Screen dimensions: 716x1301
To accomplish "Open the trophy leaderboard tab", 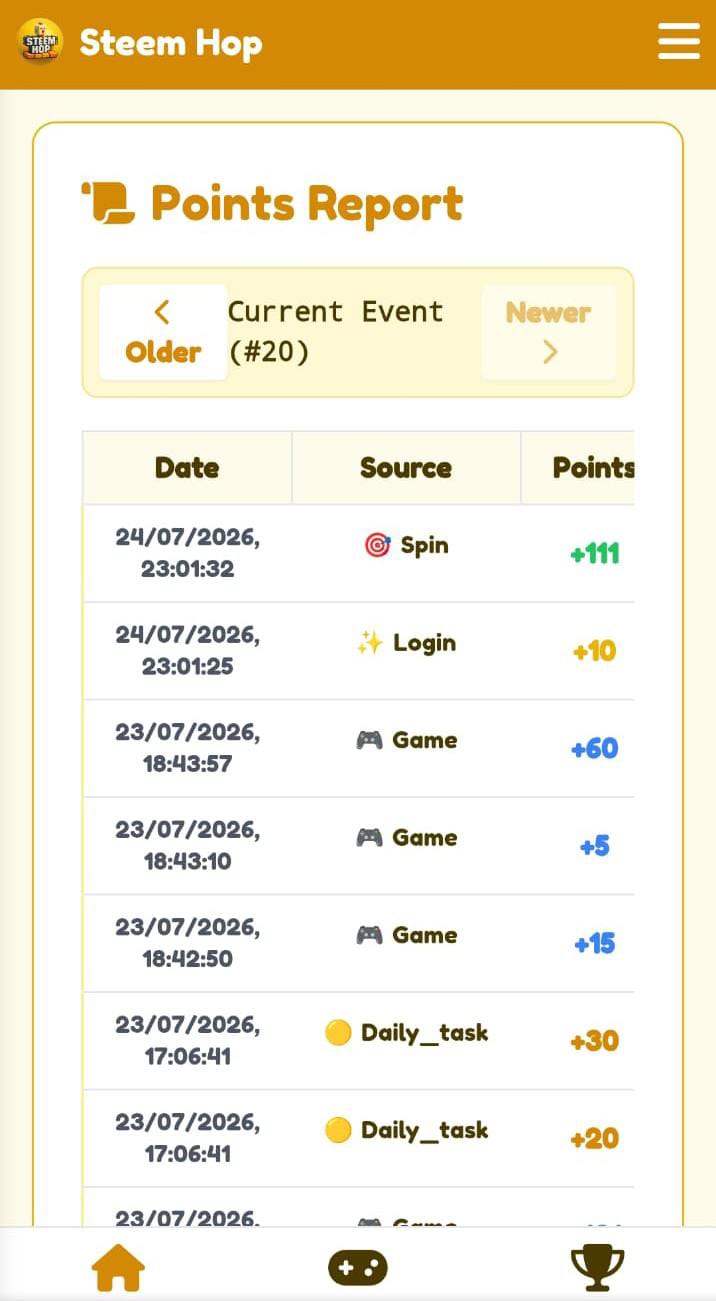I will [x=597, y=1268].
